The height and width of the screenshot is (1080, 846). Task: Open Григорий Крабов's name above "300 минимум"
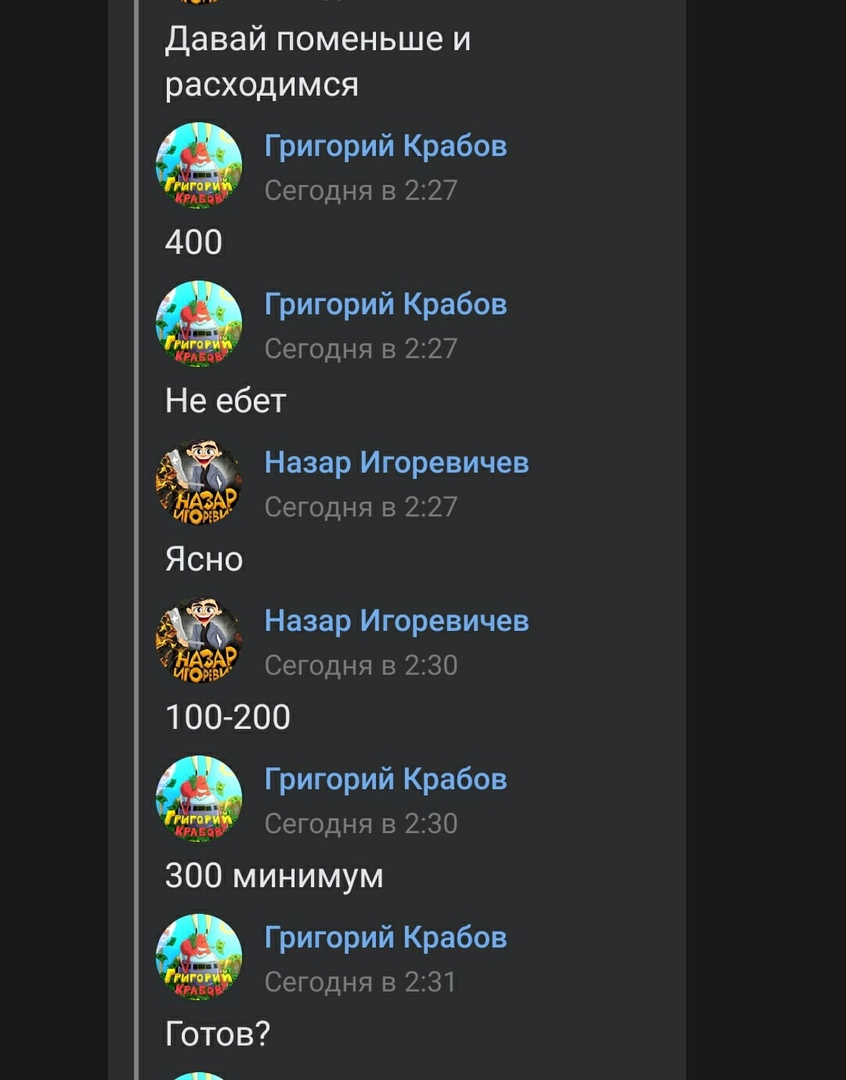click(385, 779)
